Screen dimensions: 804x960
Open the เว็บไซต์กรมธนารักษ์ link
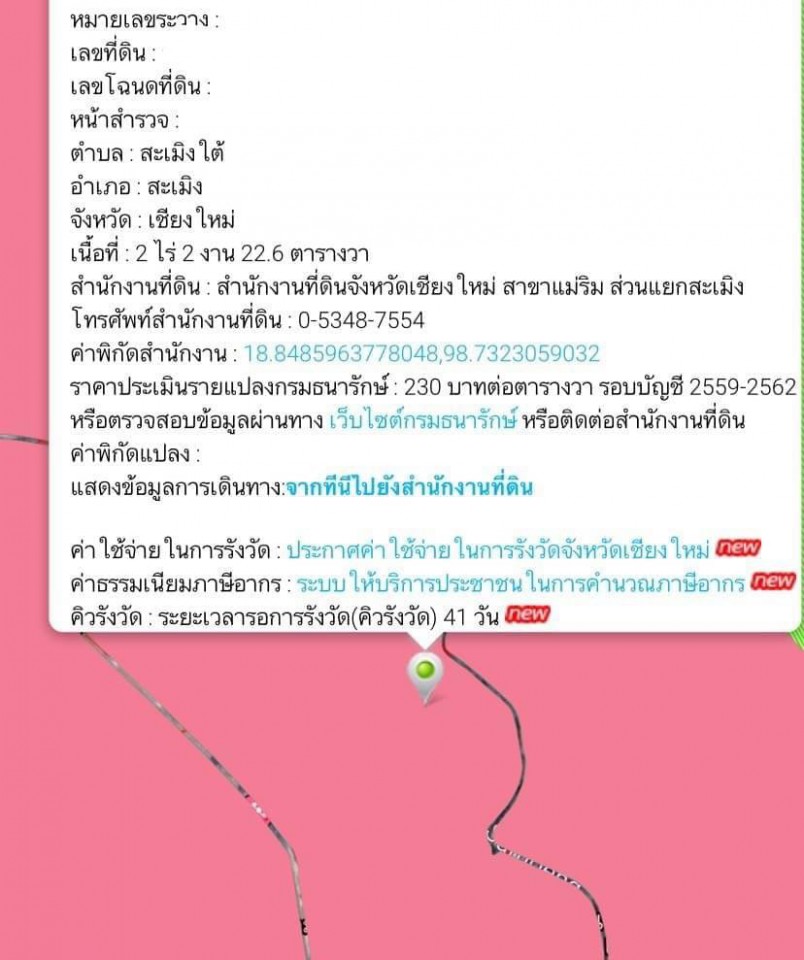tap(422, 420)
